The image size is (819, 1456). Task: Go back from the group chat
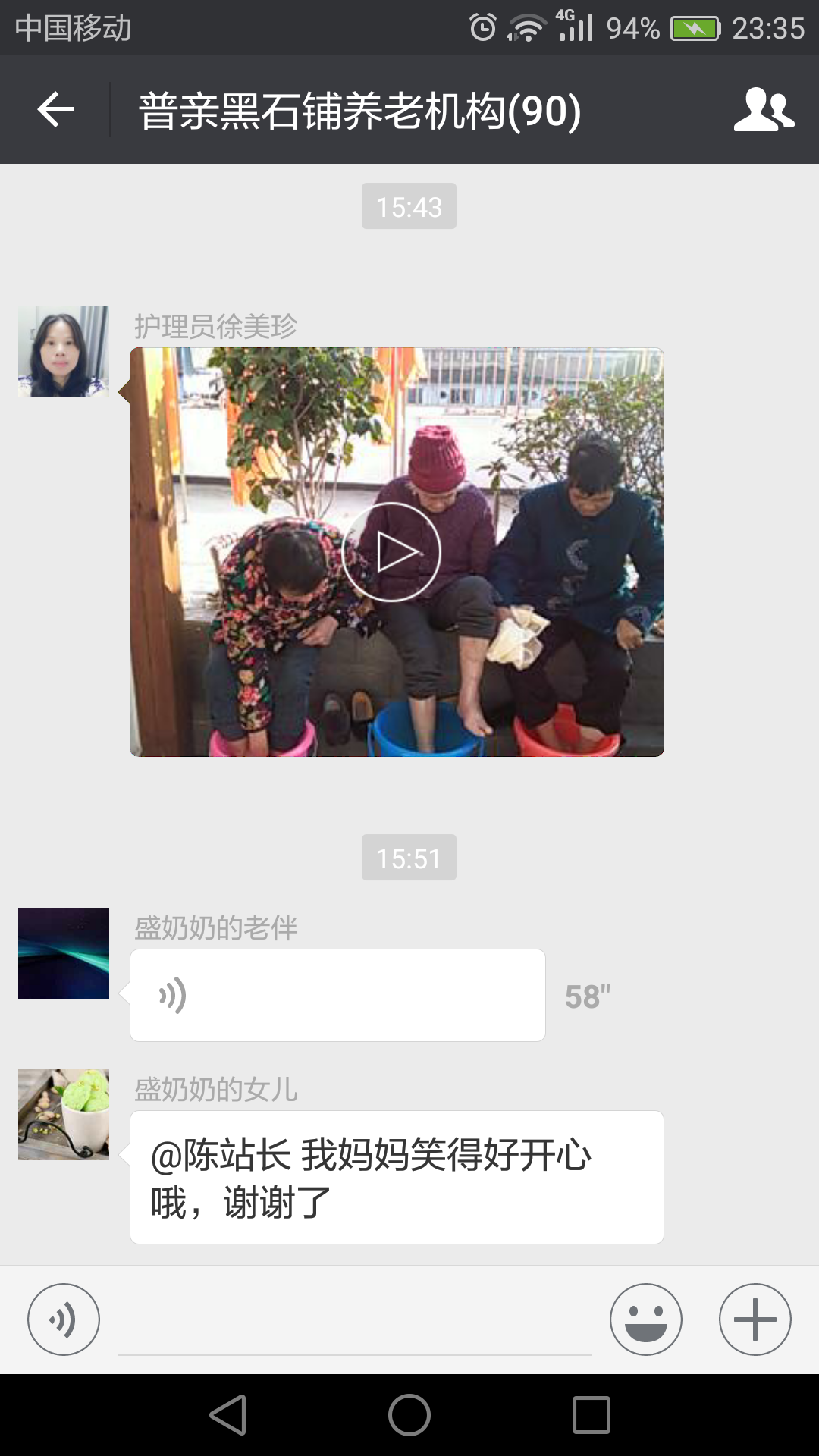tap(55, 110)
